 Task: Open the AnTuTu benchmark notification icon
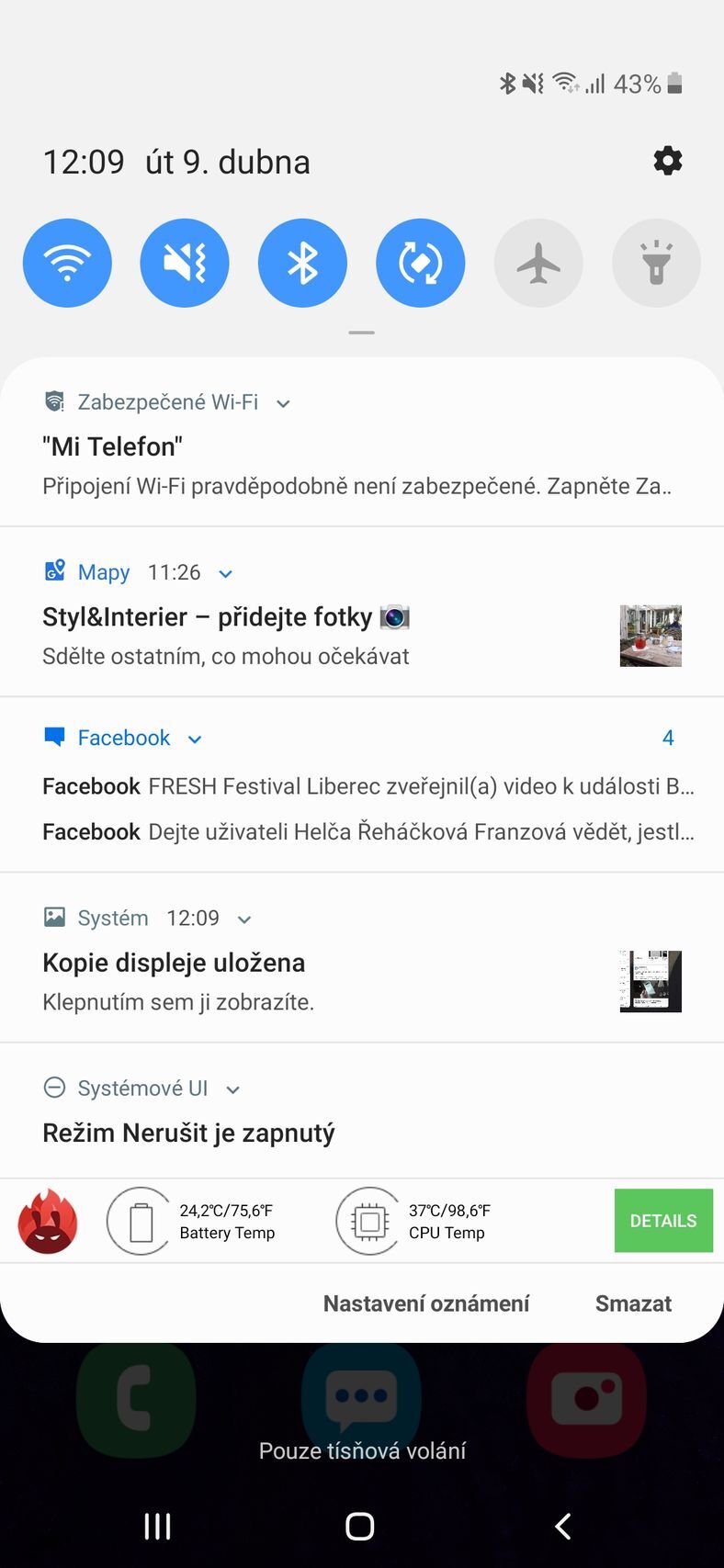pyautogui.click(x=47, y=1220)
